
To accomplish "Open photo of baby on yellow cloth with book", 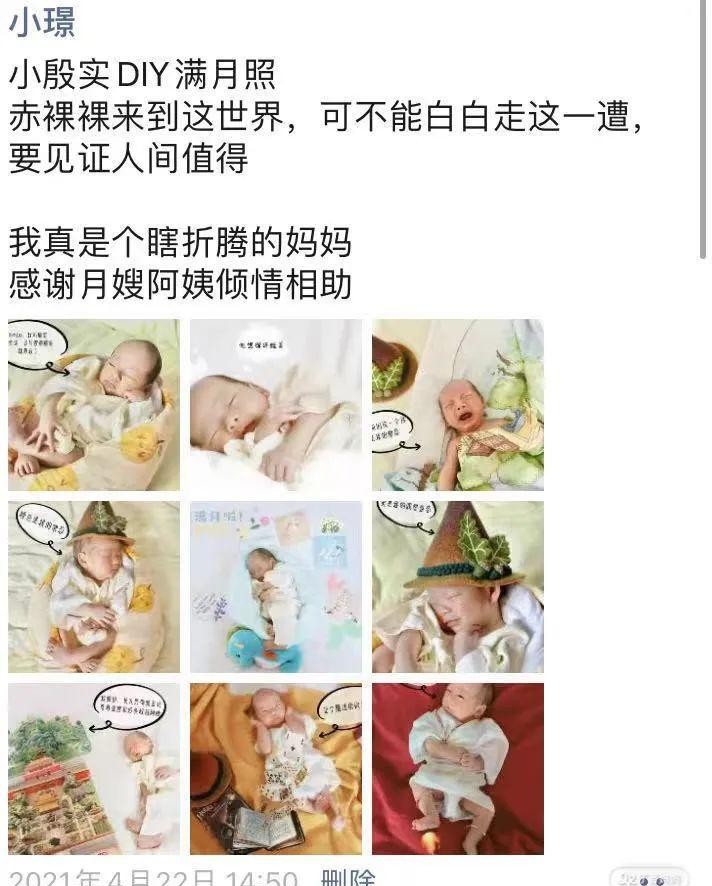I will pyautogui.click(x=276, y=768).
